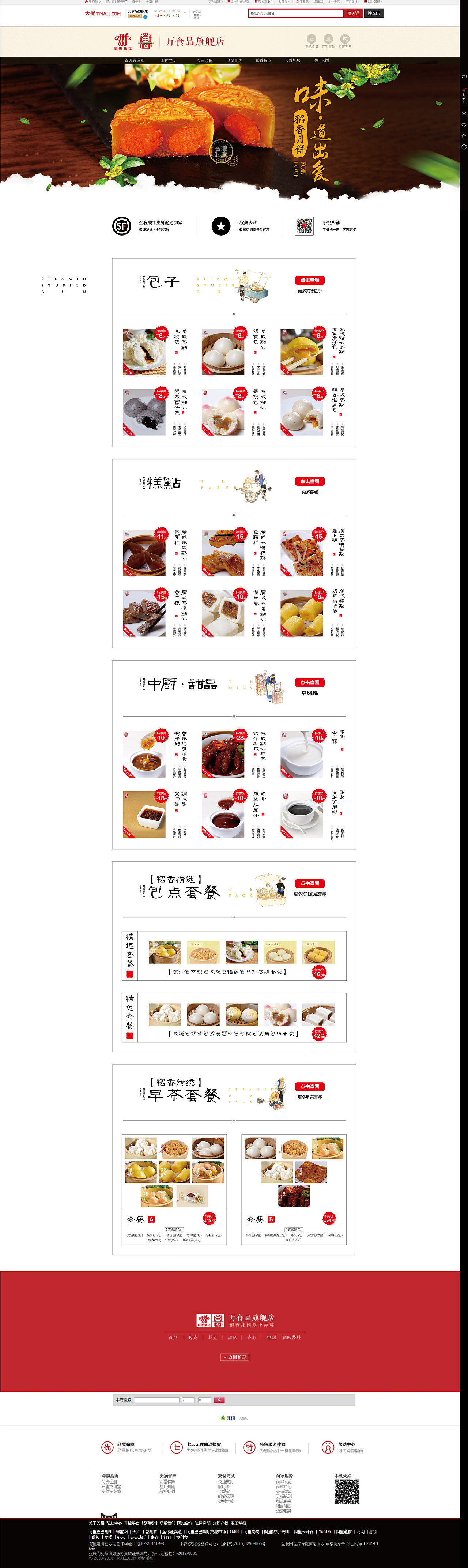Tap 点击查看 in the 早茶套餐 section
This screenshot has height=1568, width=468.
point(309,1087)
